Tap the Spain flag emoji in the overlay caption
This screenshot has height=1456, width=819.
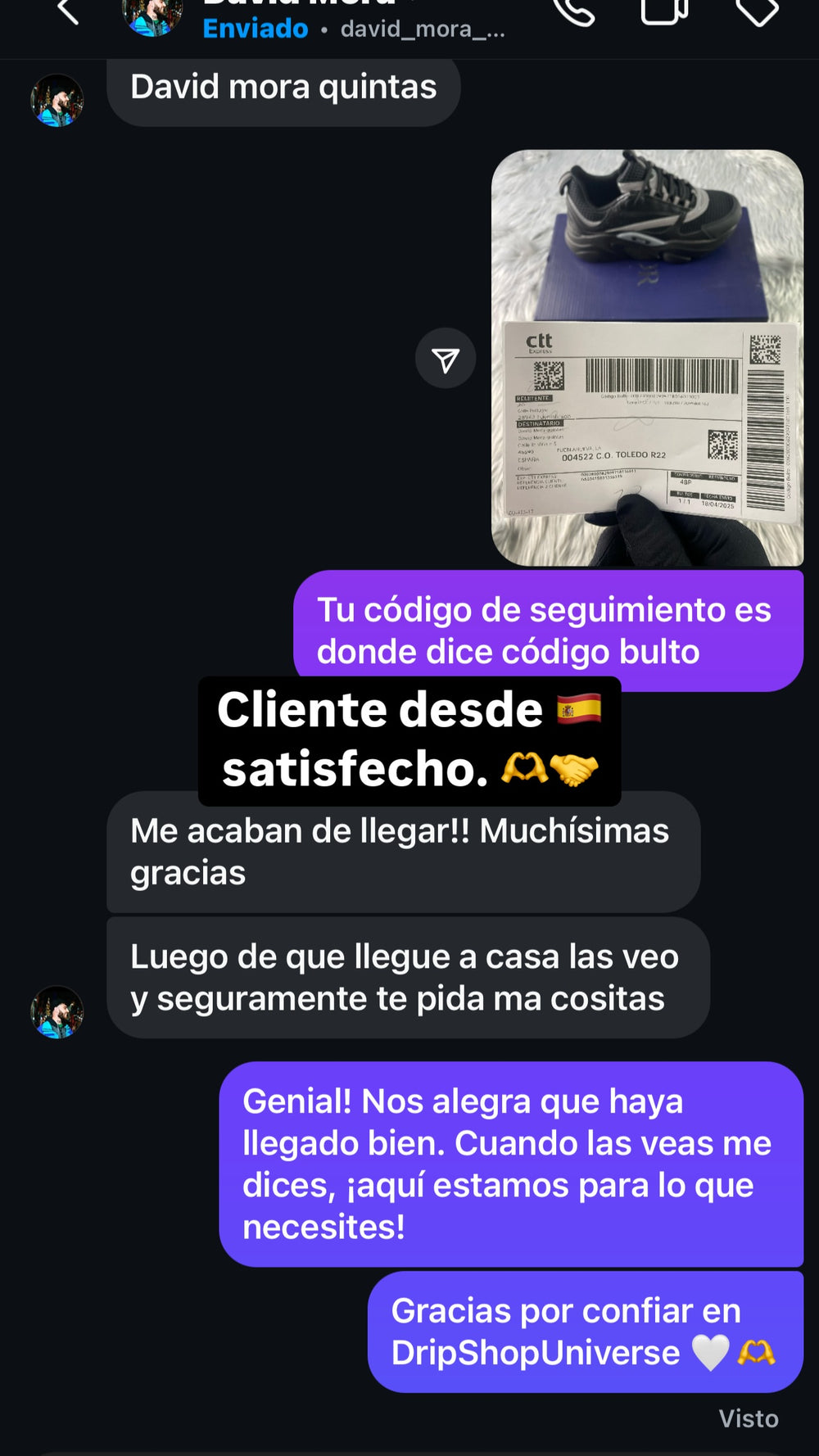coord(581,710)
